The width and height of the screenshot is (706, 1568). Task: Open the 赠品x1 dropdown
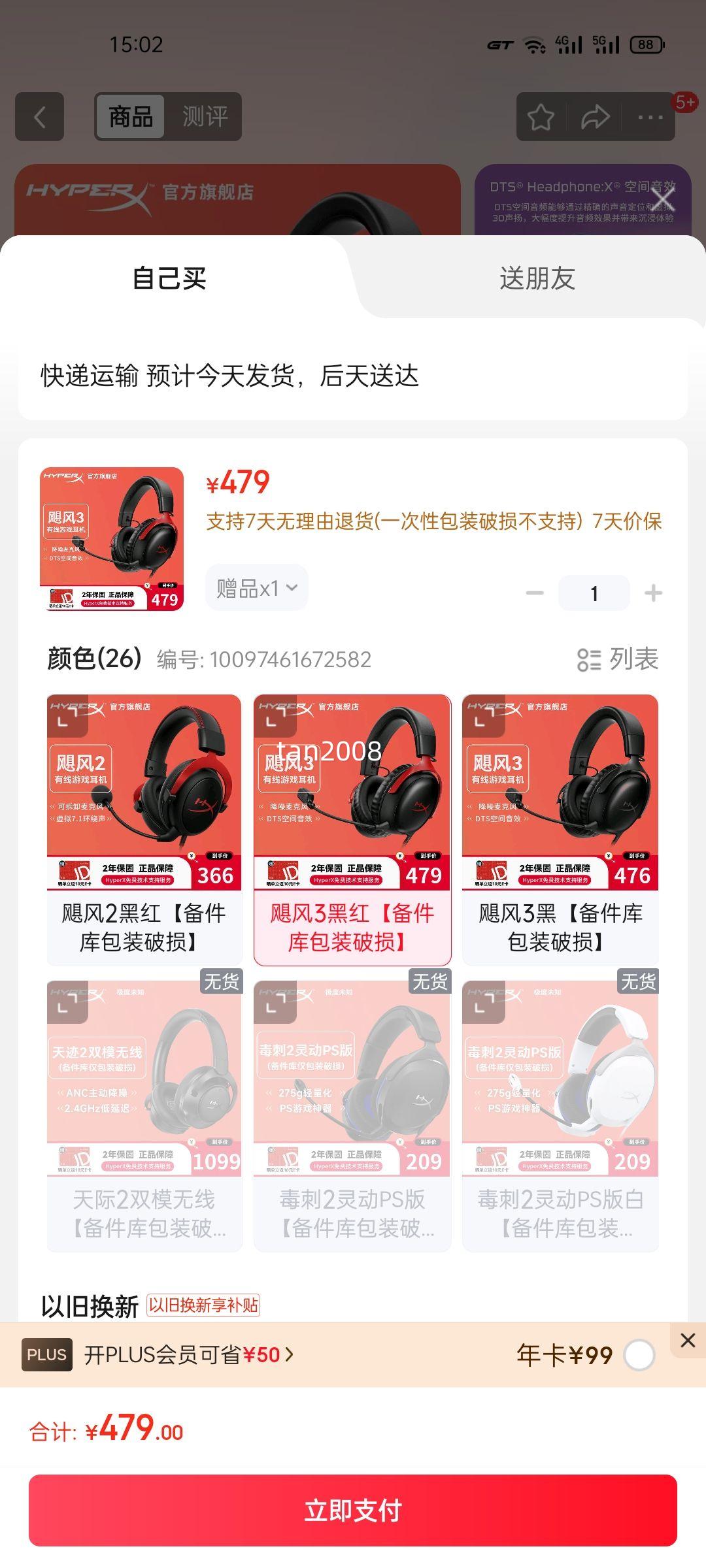coord(256,587)
